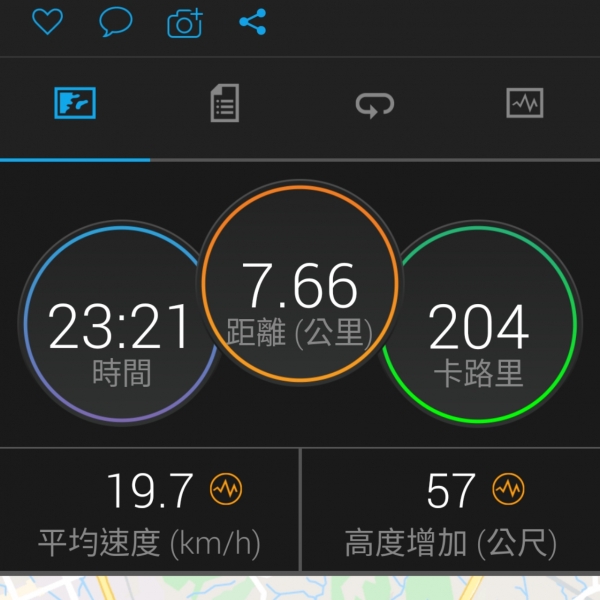Like this activity with the heart icon
The image size is (600, 600).
point(47,21)
